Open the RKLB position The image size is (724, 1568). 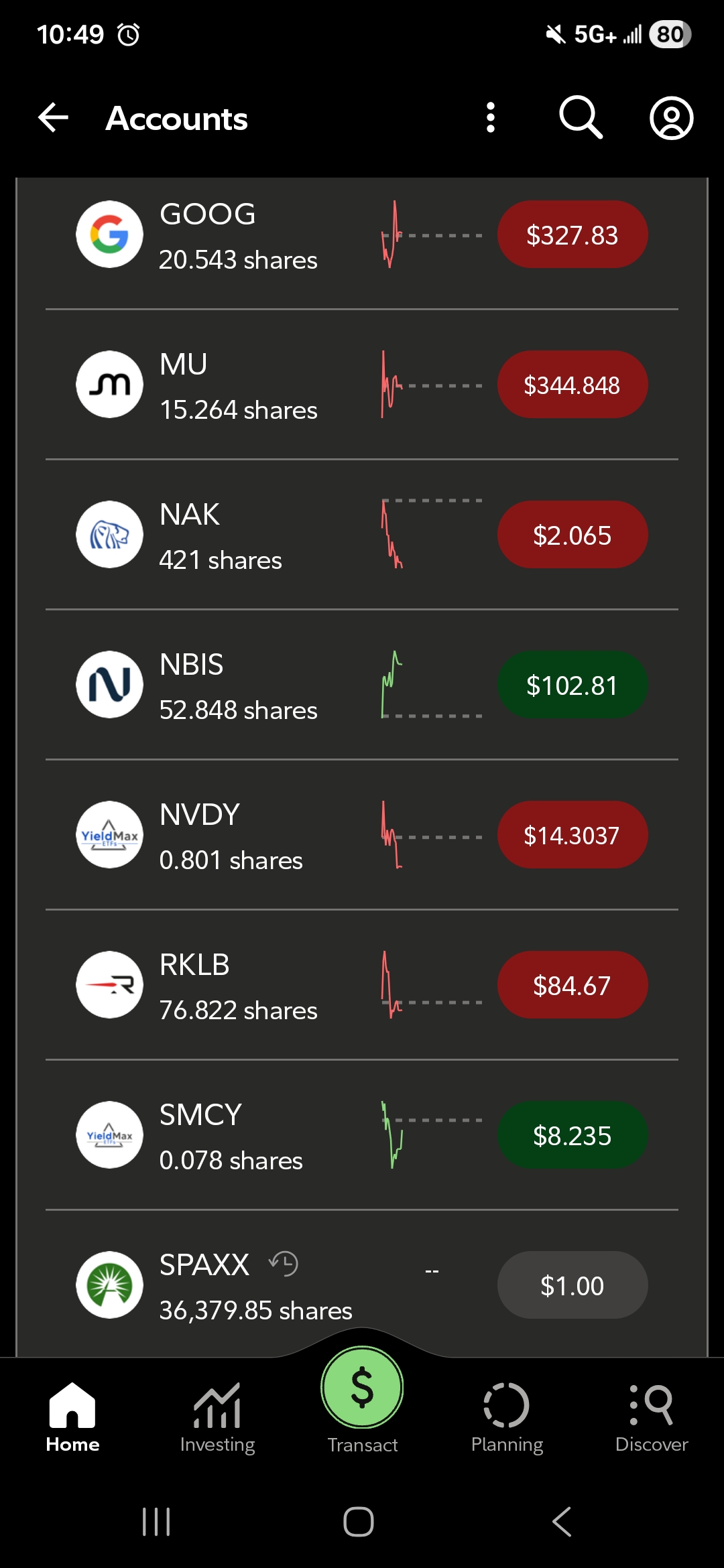point(238,986)
